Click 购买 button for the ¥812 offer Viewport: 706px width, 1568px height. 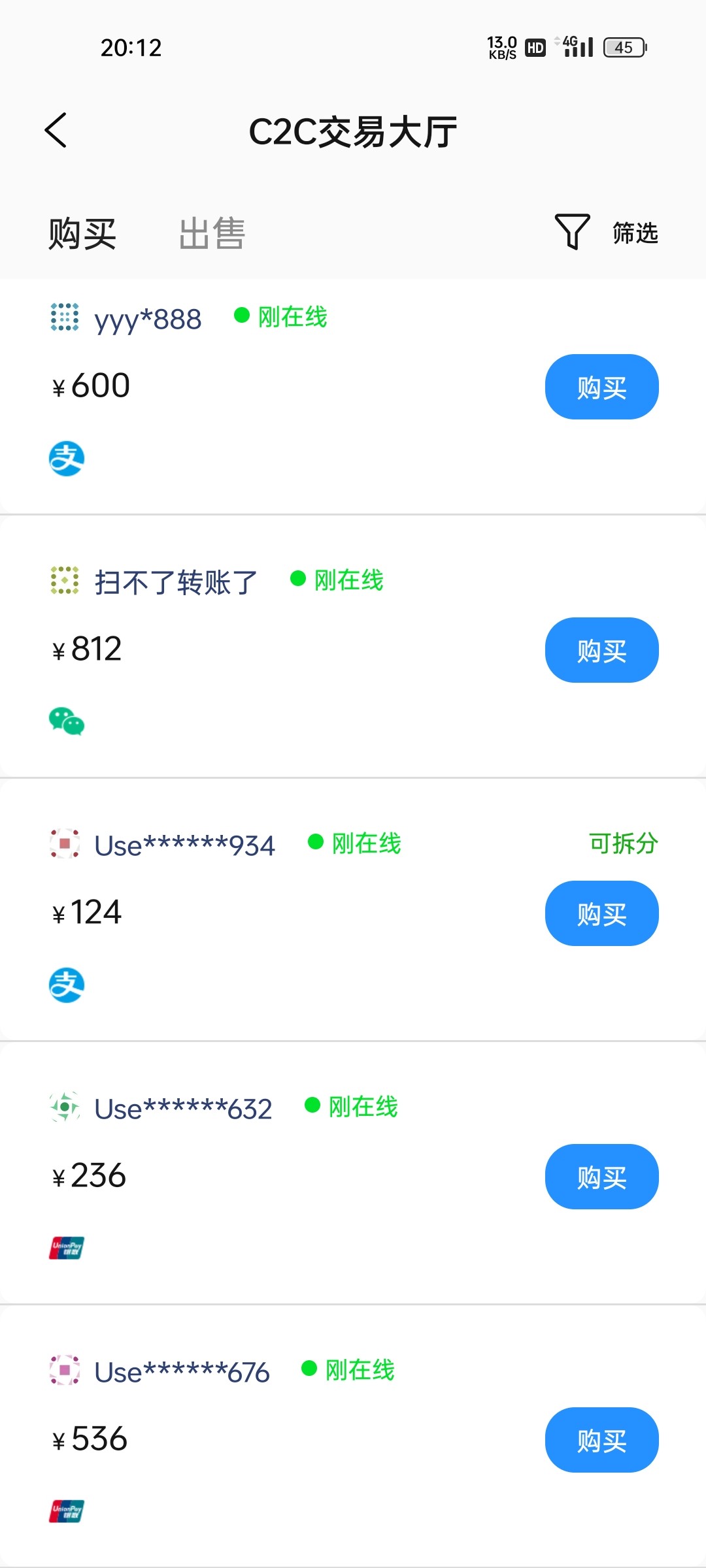click(601, 650)
